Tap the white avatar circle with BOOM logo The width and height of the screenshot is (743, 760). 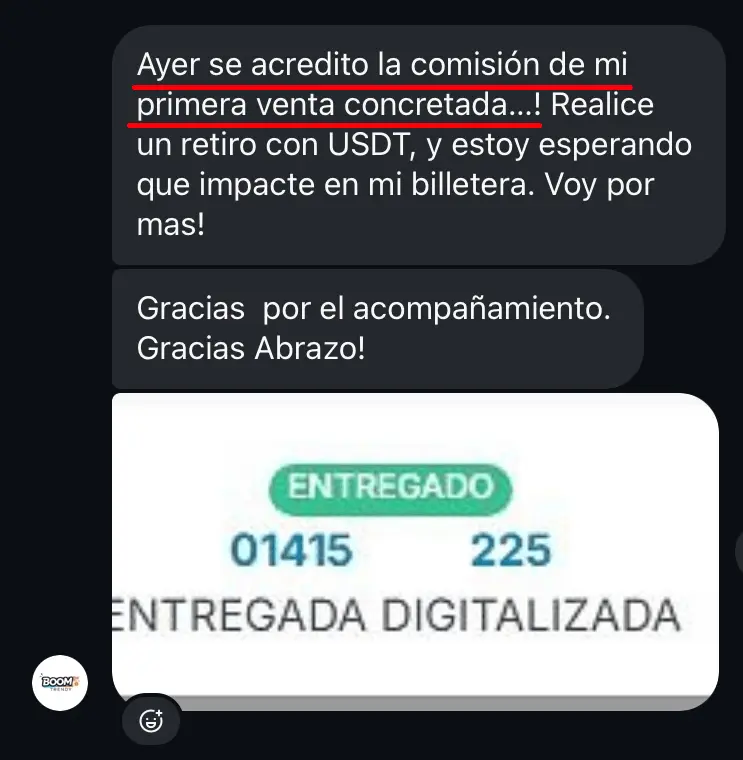(59, 683)
